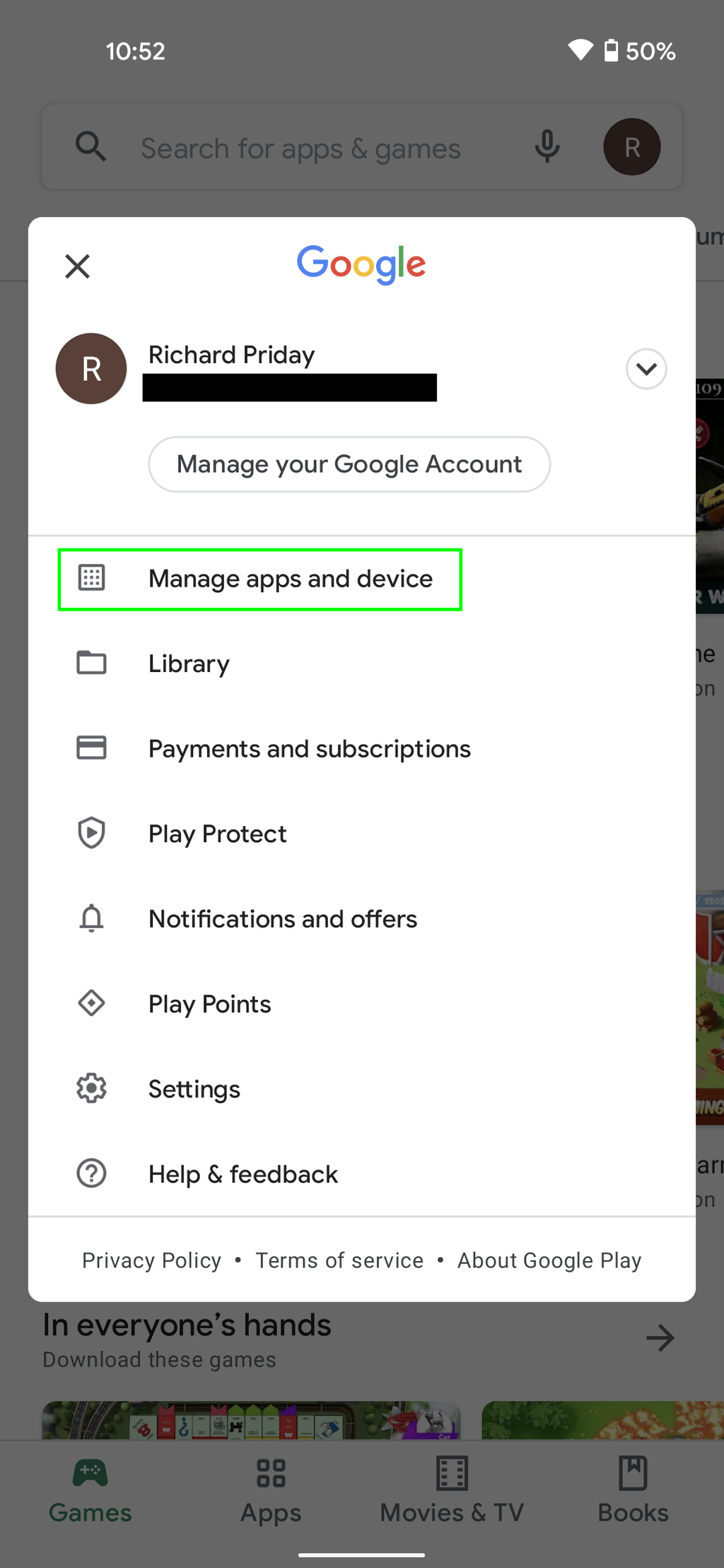The height and width of the screenshot is (1568, 724).
Task: Open the Manage apps and device grid icon
Action: click(90, 578)
